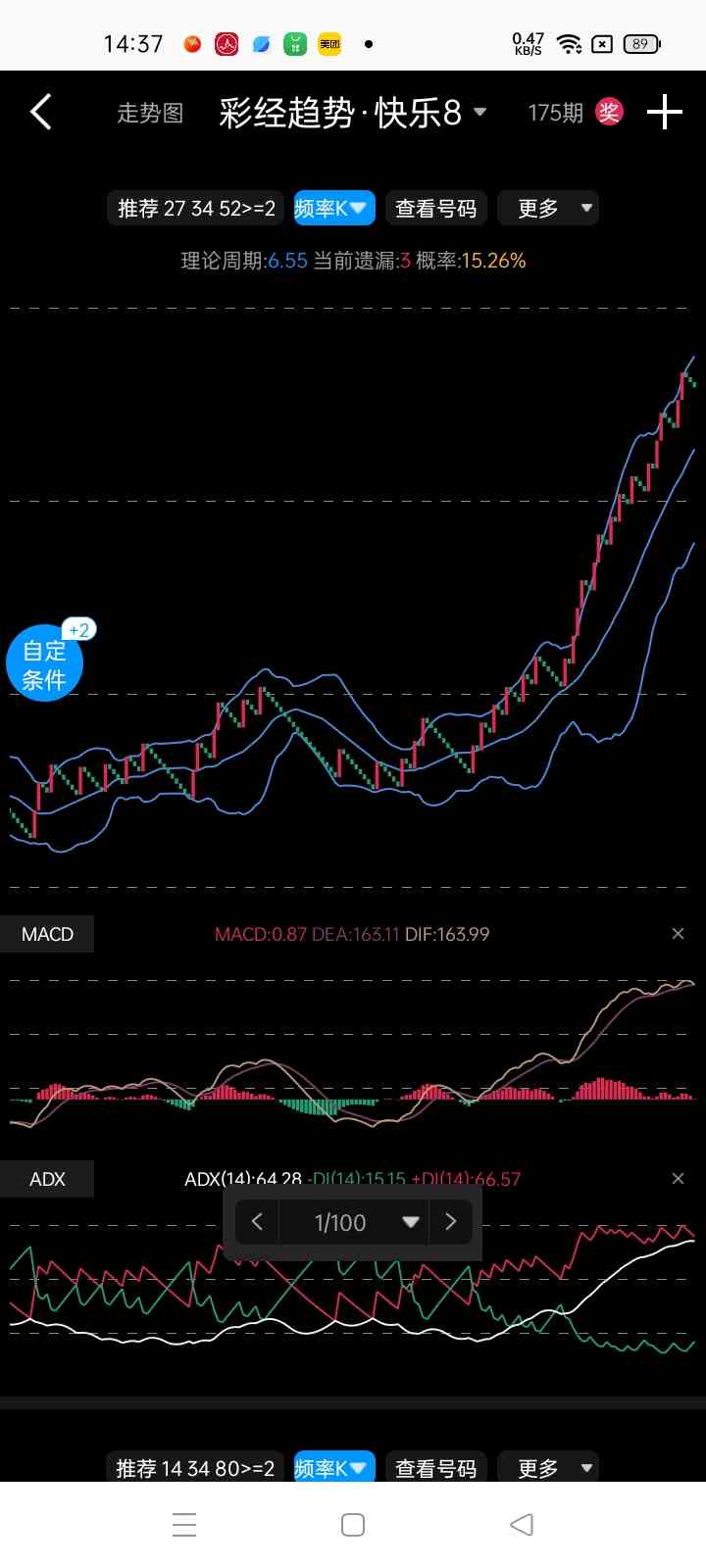Viewport: 706px width, 1568px height.
Task: Expand the second 更多 dropdown
Action: (547, 1467)
